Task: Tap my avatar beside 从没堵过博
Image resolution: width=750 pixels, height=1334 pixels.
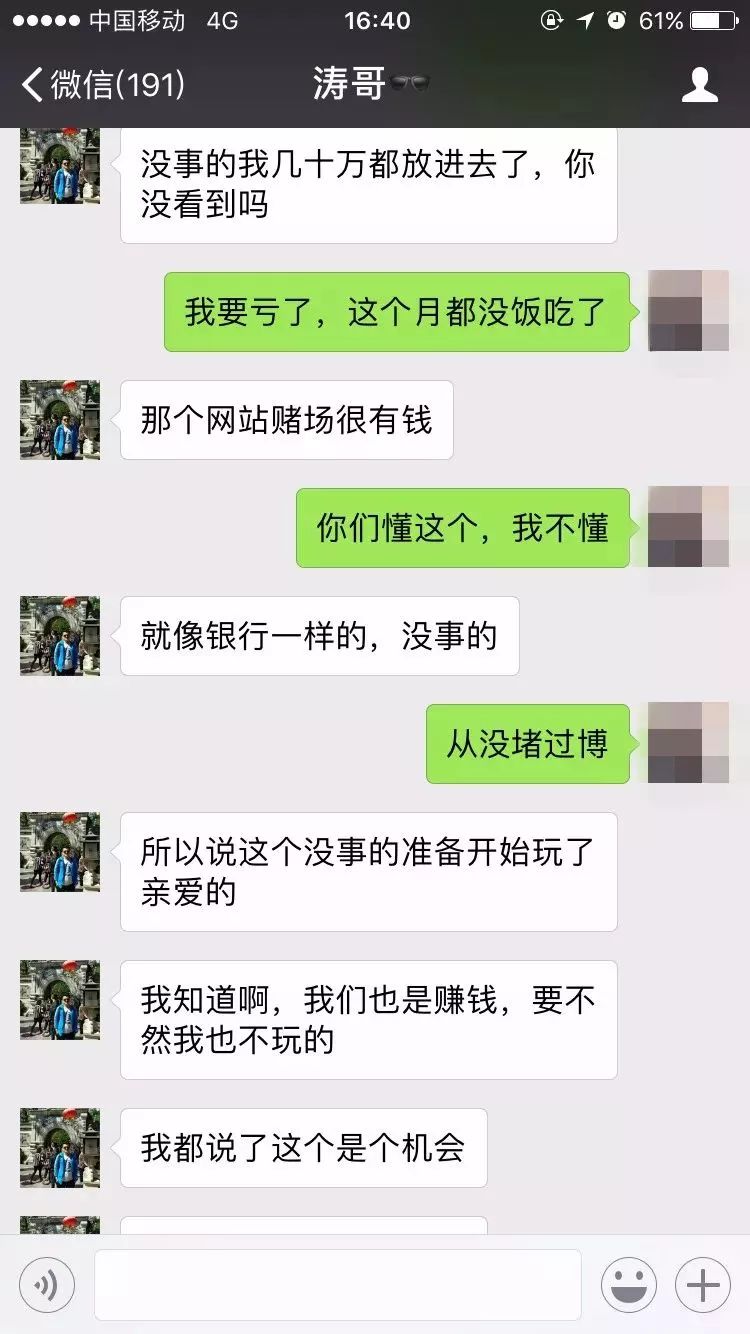Action: (688, 742)
